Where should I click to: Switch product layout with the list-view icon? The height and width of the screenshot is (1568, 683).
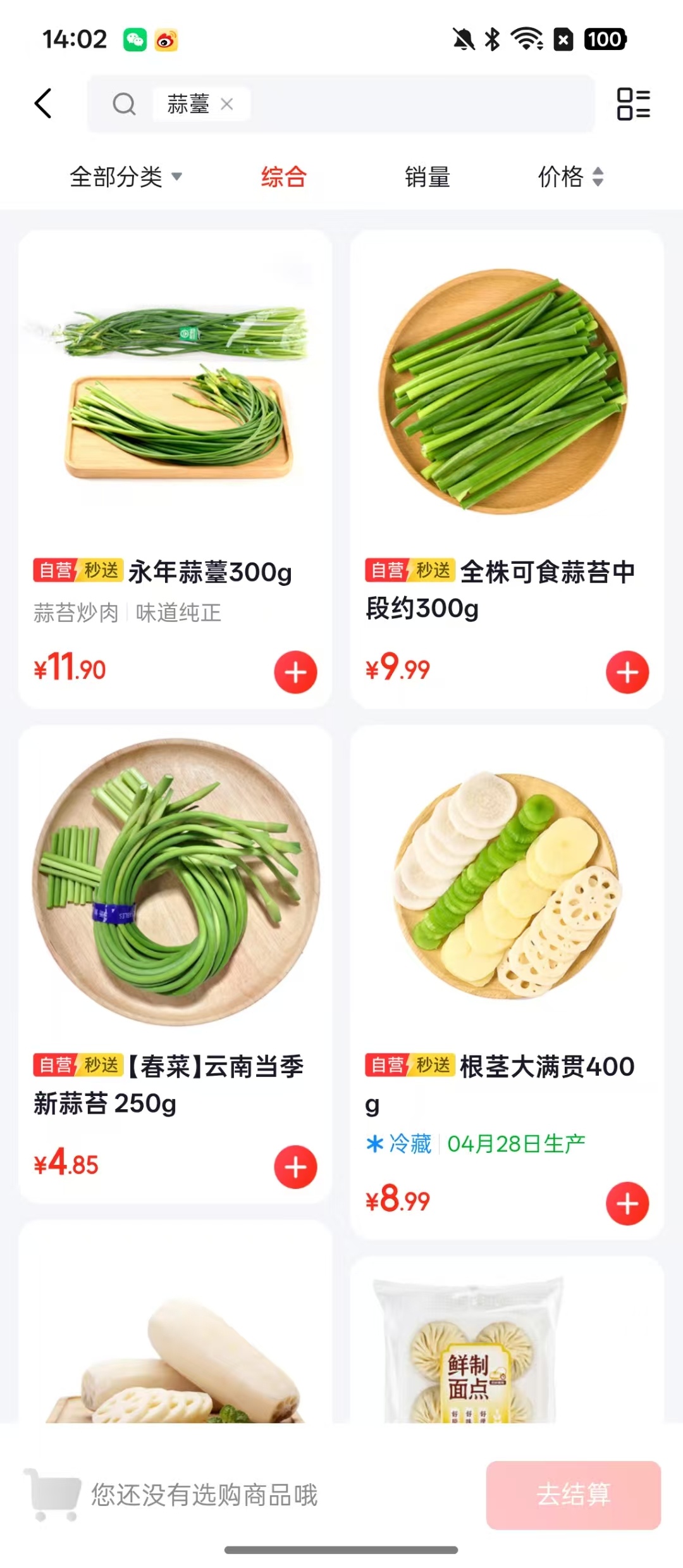point(633,104)
